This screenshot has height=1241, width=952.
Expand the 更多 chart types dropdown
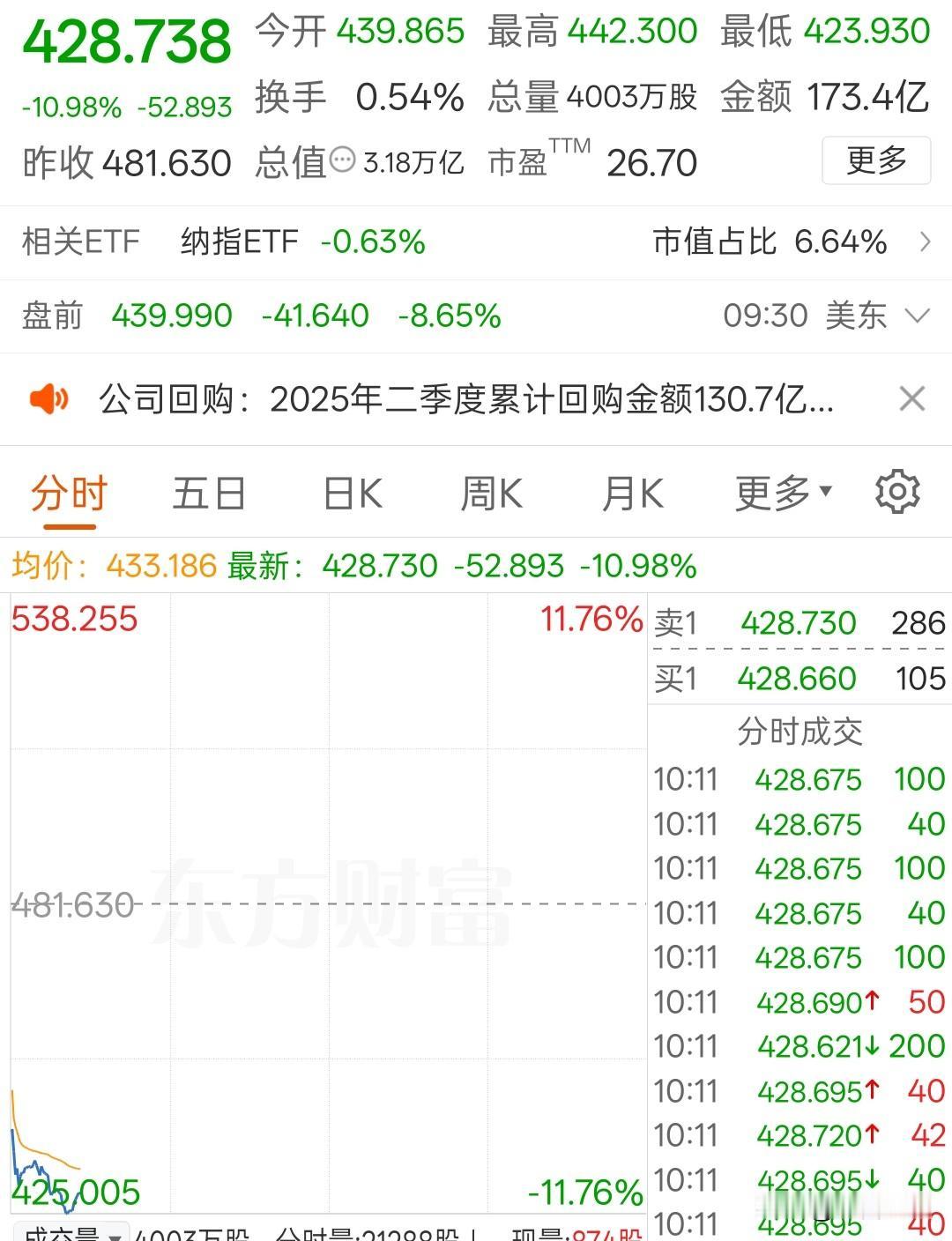781,494
